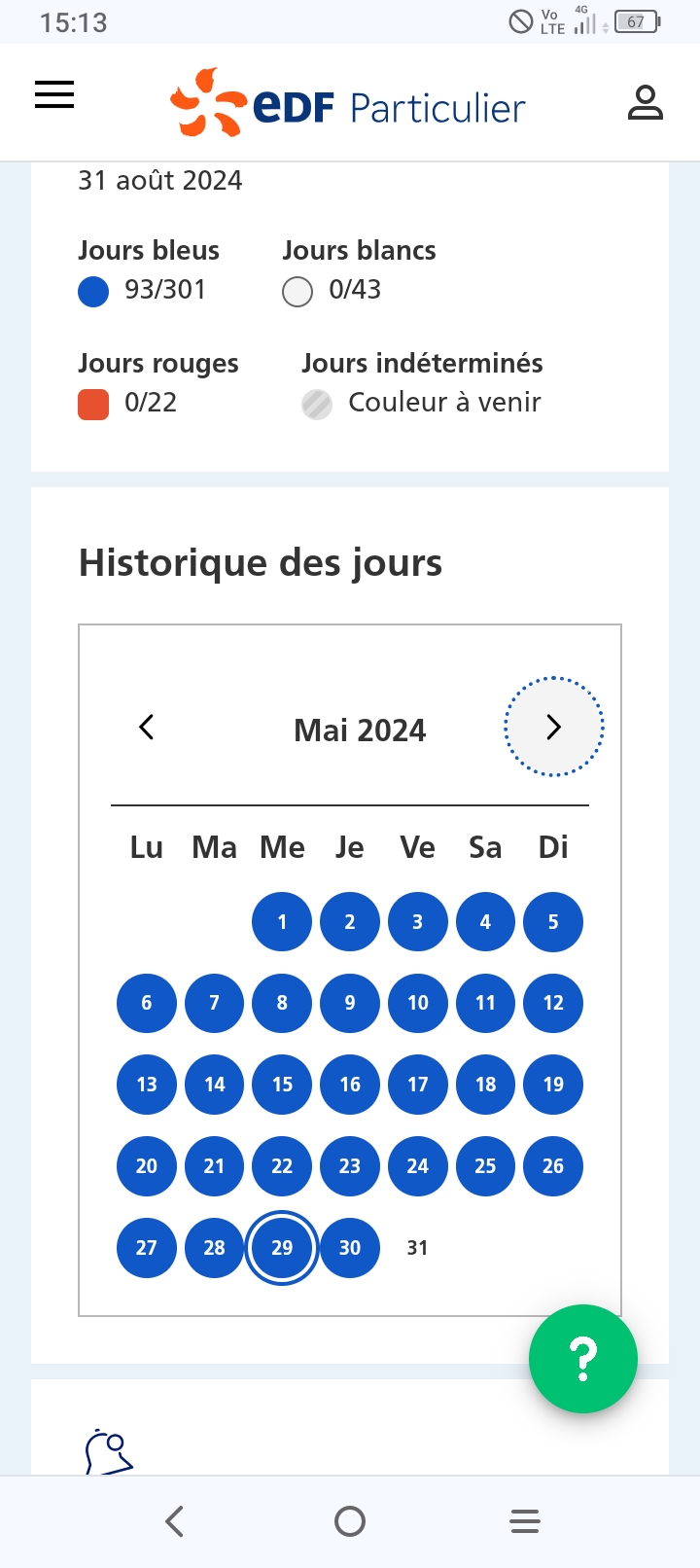Choose day 7 in the calendar
This screenshot has height=1568, width=700.
click(x=215, y=1003)
